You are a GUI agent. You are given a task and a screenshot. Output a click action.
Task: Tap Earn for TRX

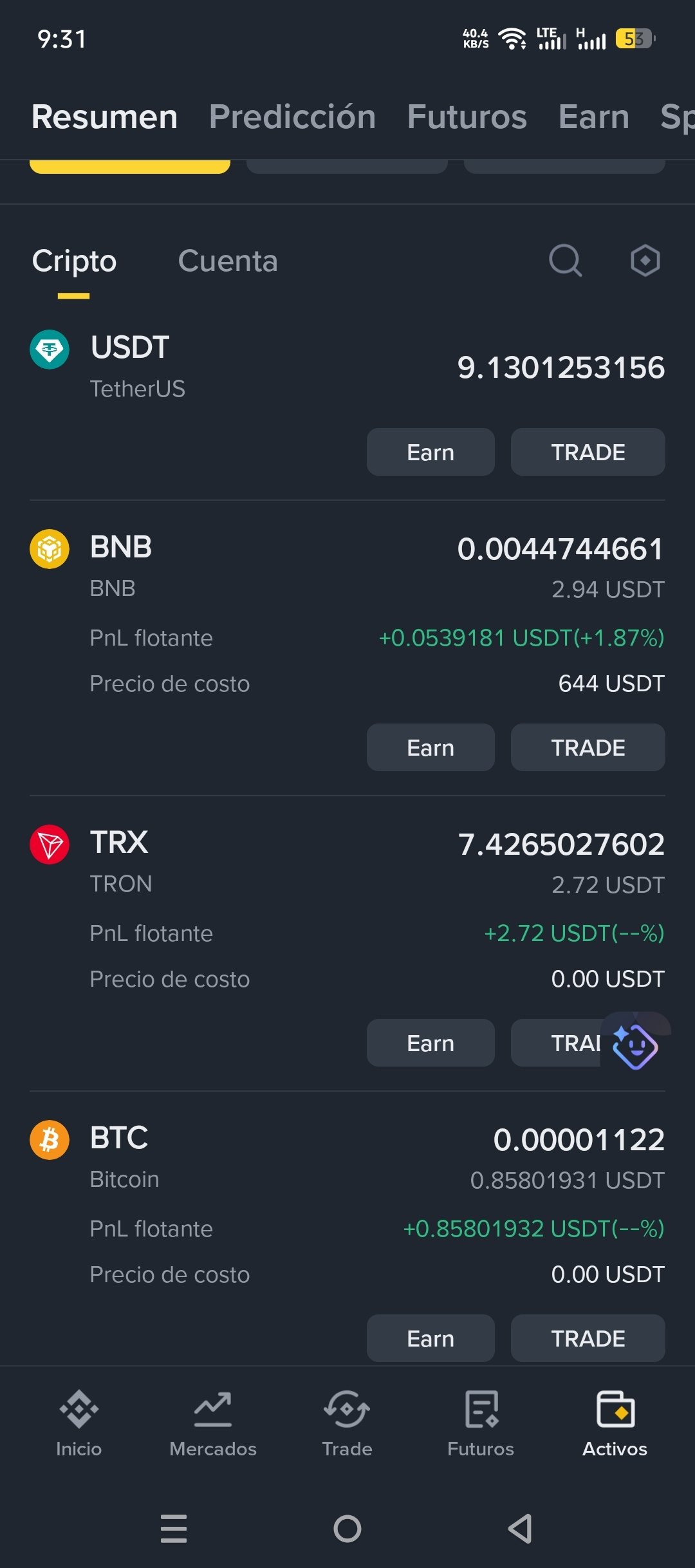(431, 1043)
